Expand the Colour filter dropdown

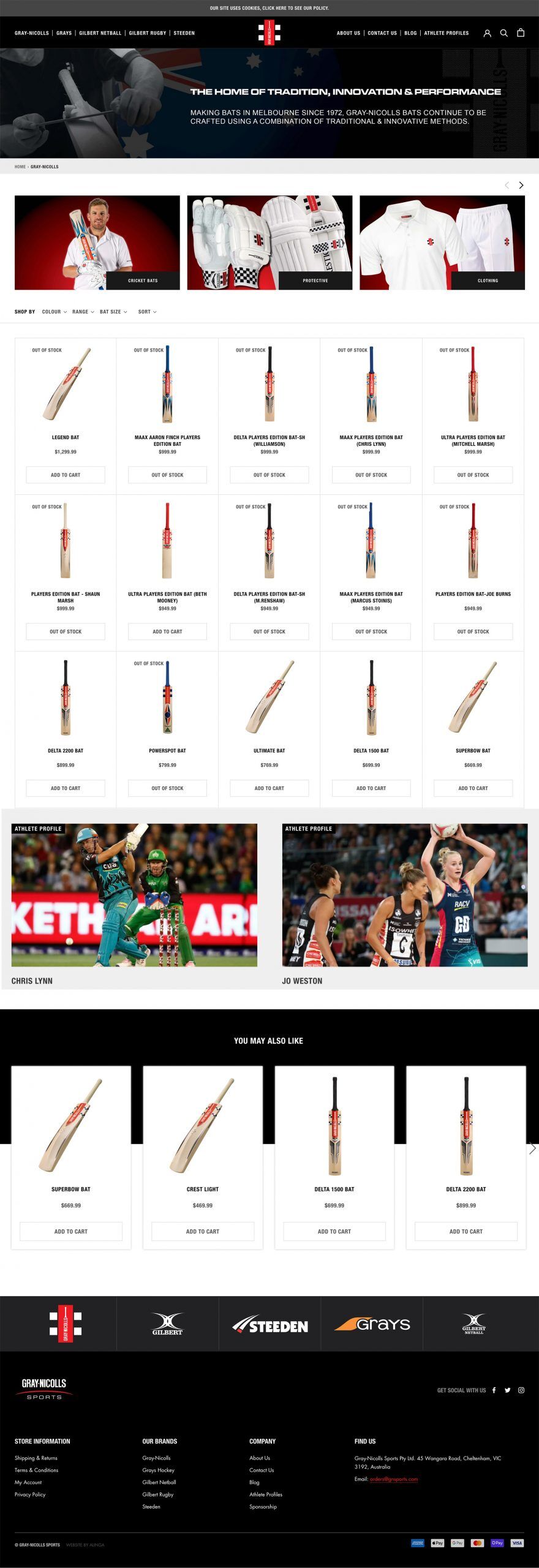coord(54,312)
